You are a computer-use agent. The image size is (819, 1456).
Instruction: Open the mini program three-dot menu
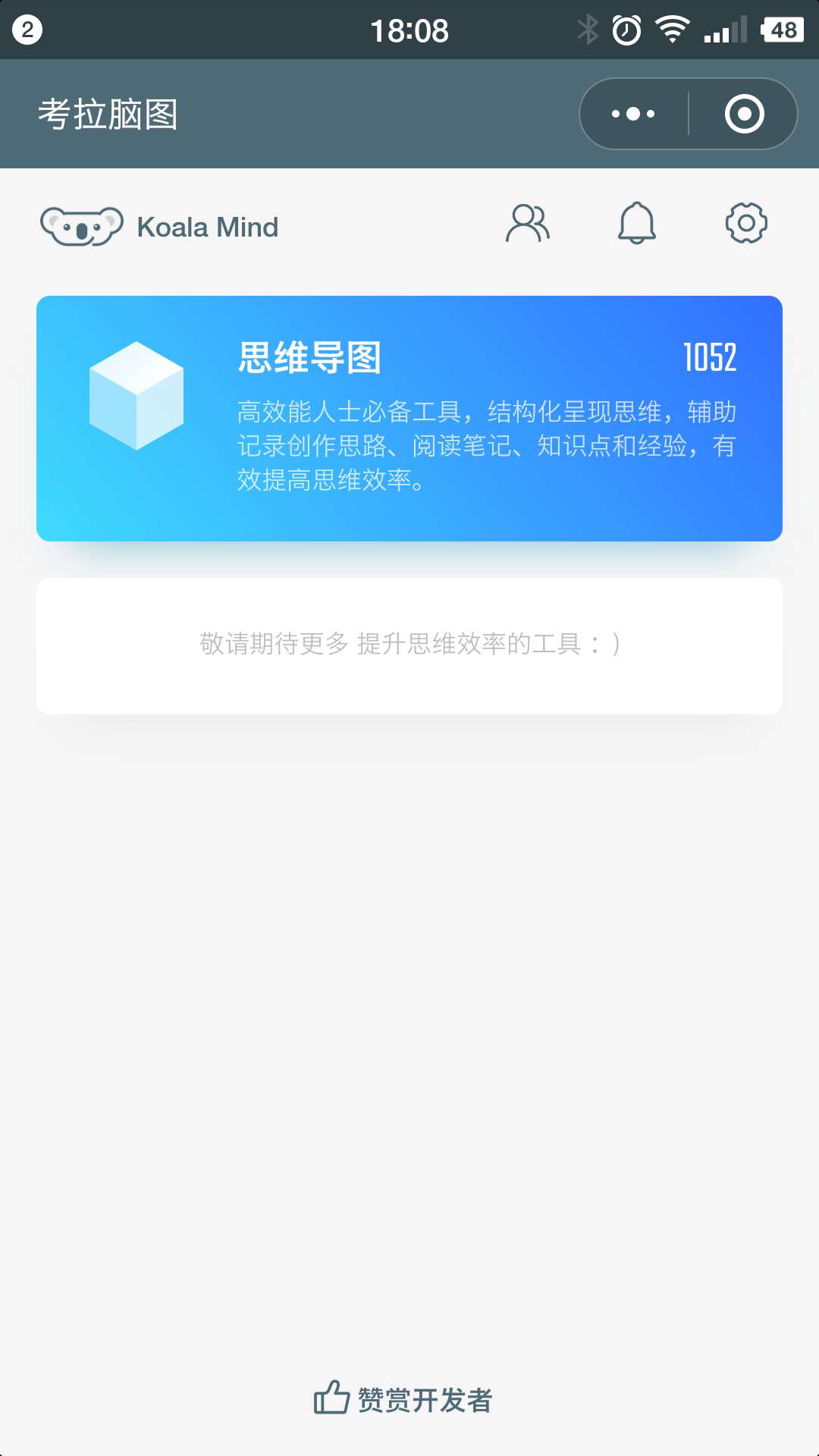[633, 114]
